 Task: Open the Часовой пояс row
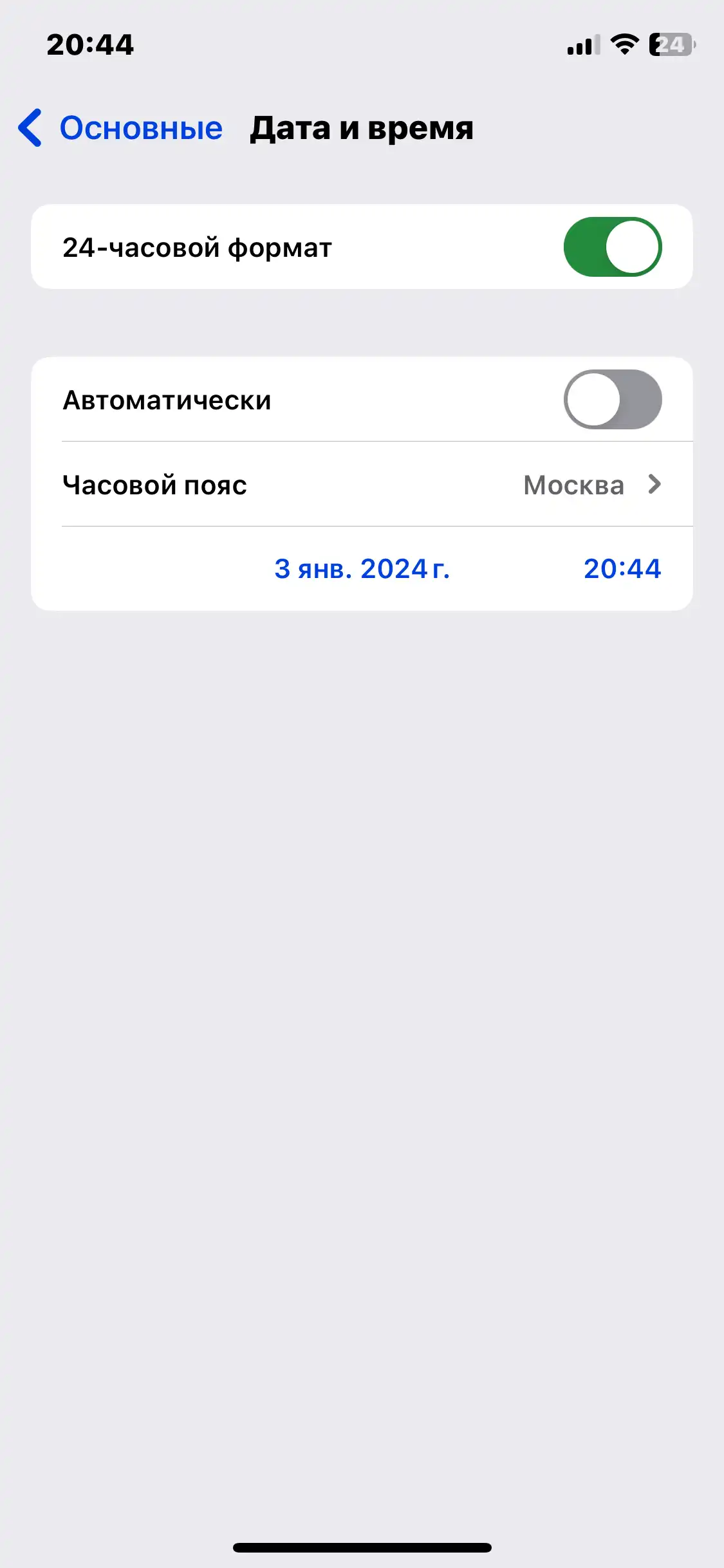click(x=362, y=485)
